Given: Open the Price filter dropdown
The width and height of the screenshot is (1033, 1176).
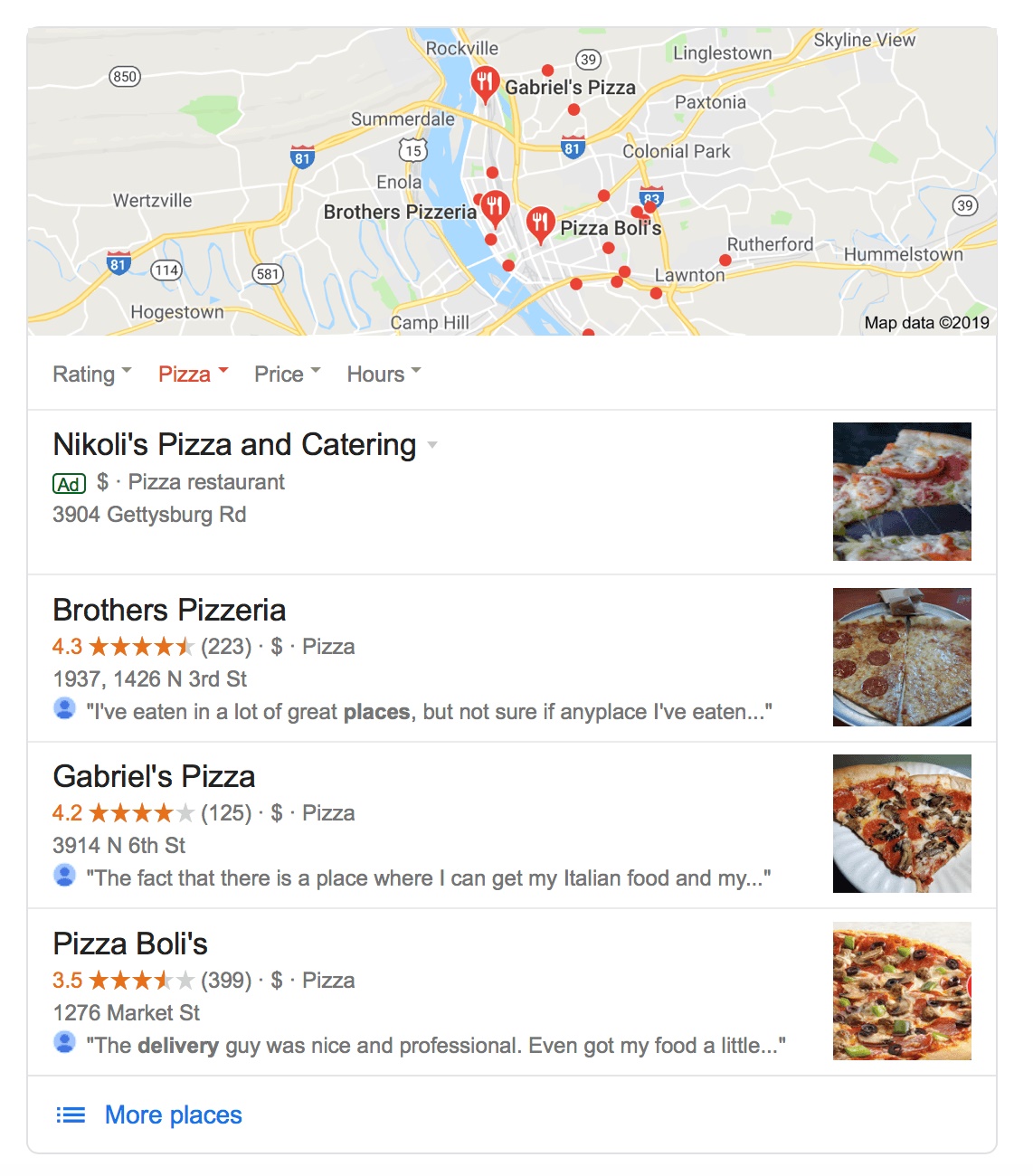Looking at the screenshot, I should point(287,374).
